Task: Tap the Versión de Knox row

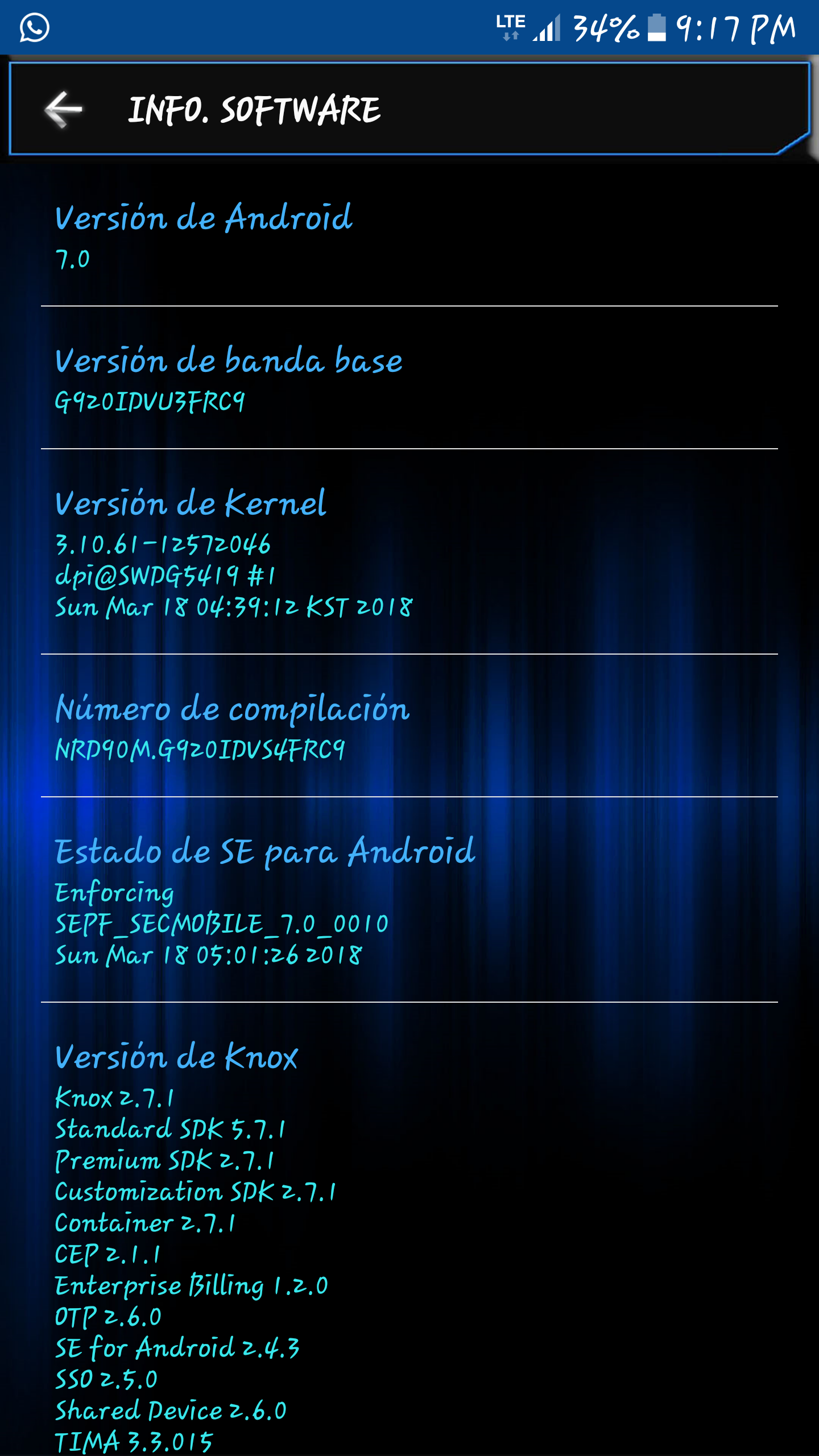Action: point(409,1240)
